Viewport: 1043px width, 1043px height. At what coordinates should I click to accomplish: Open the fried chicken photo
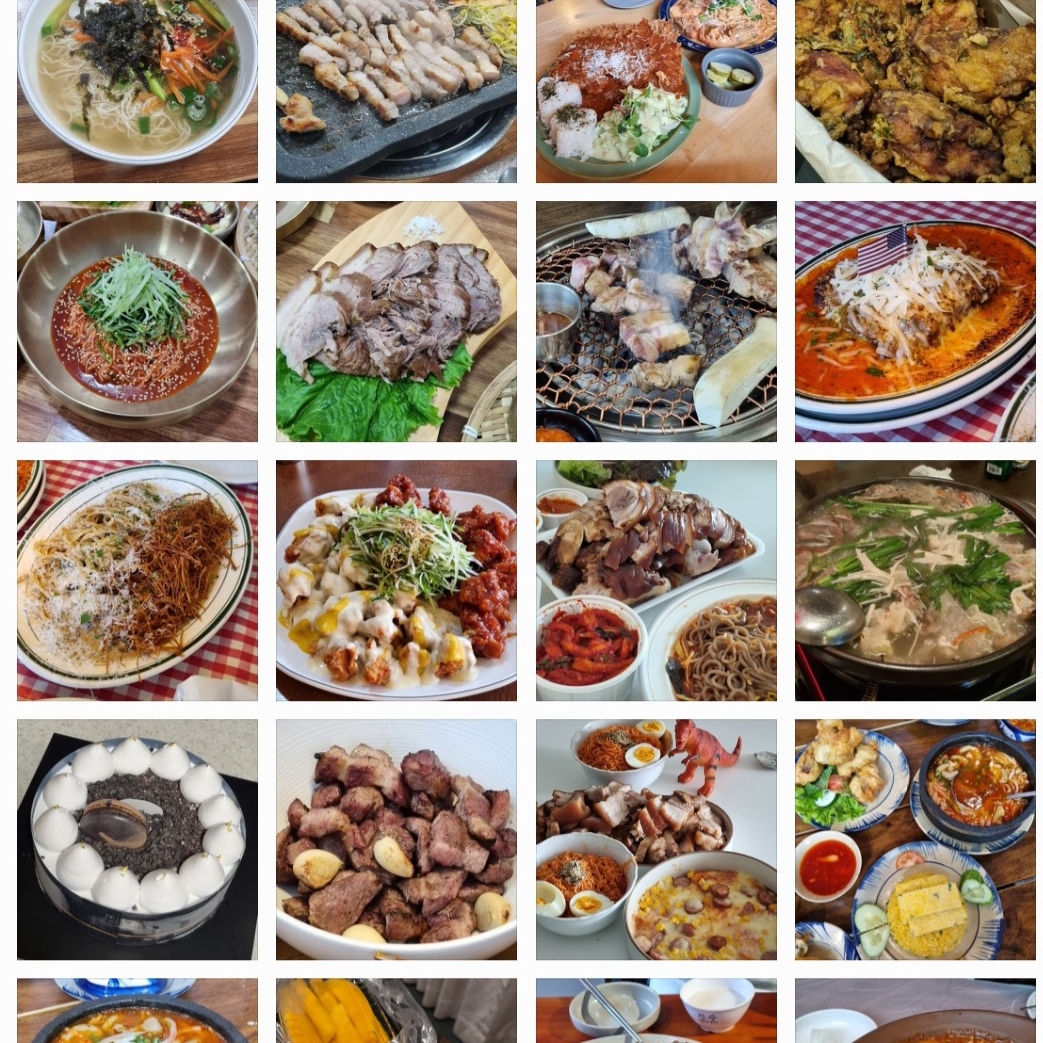pyautogui.click(x=915, y=91)
